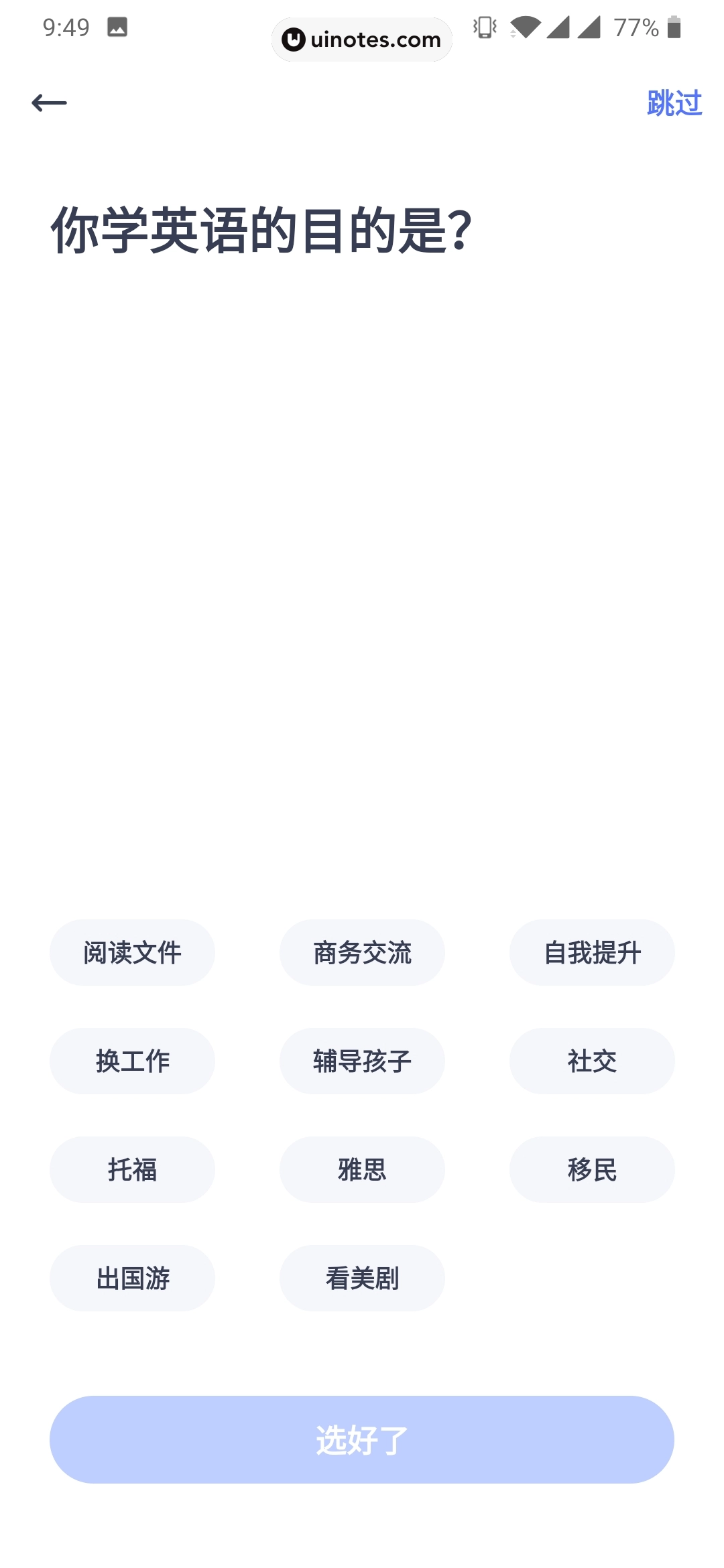Image resolution: width=724 pixels, height=1568 pixels.
Task: Choose the 辅导孩子 chip
Action: [362, 1061]
